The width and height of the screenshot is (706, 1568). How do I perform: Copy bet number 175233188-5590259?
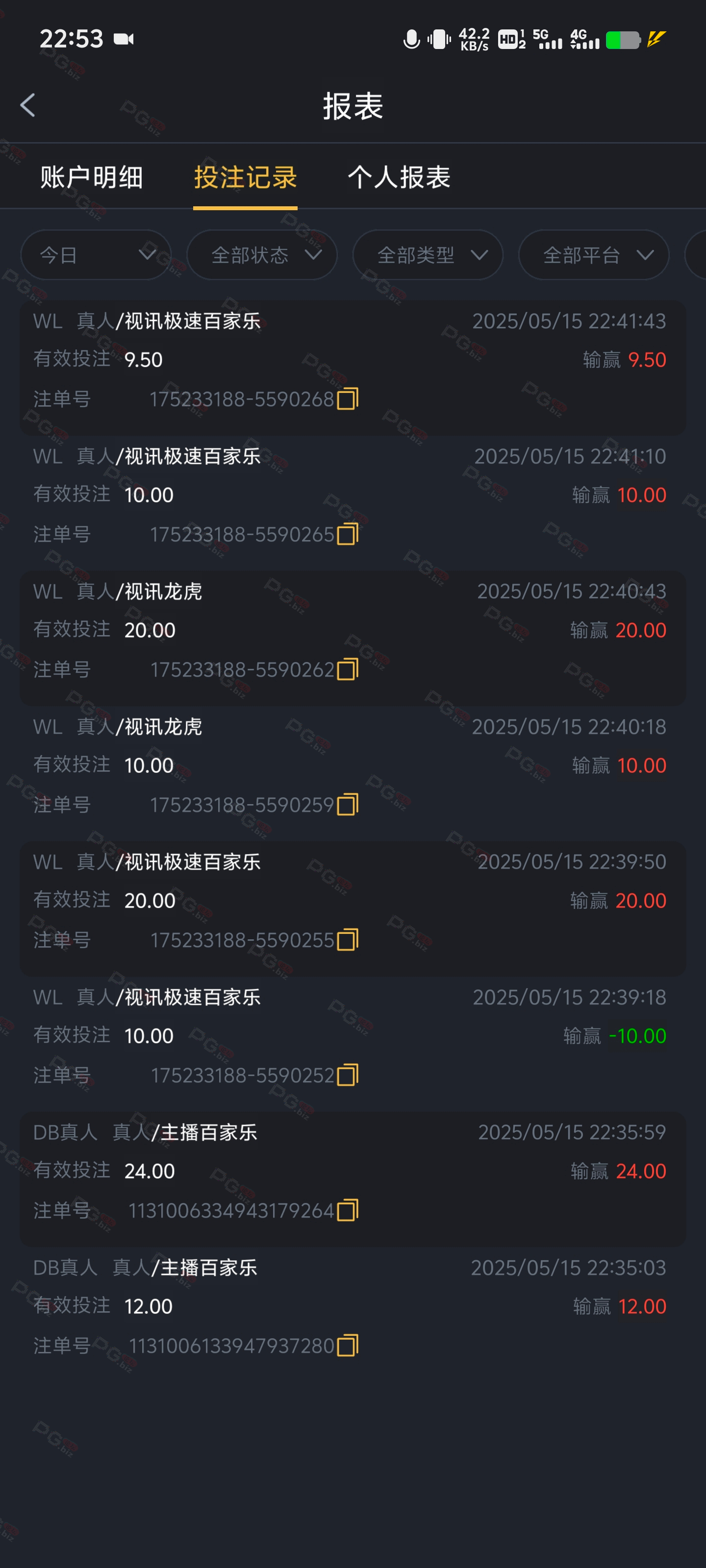[x=348, y=804]
